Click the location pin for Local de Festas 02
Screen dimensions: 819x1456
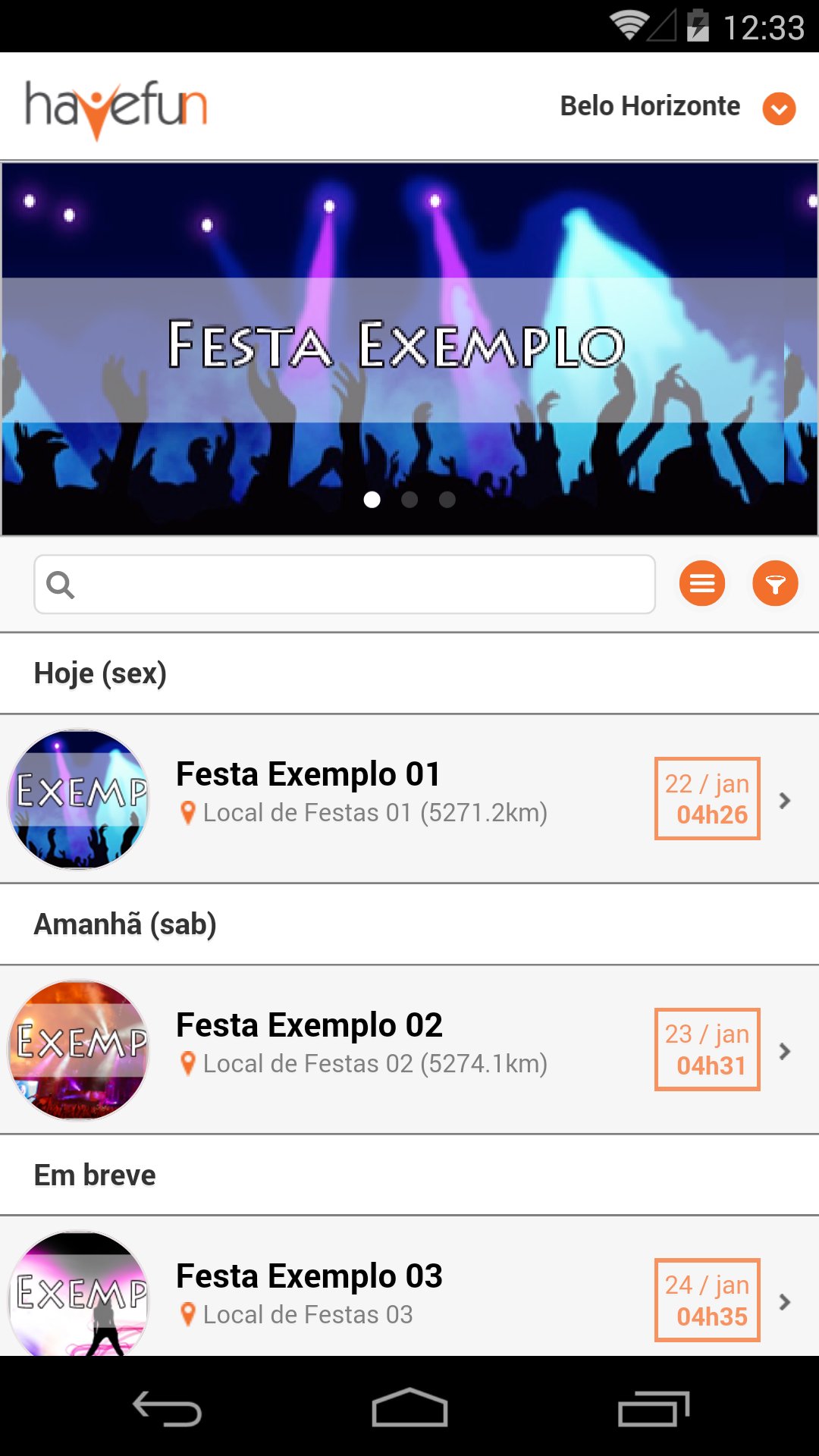pos(187,1064)
